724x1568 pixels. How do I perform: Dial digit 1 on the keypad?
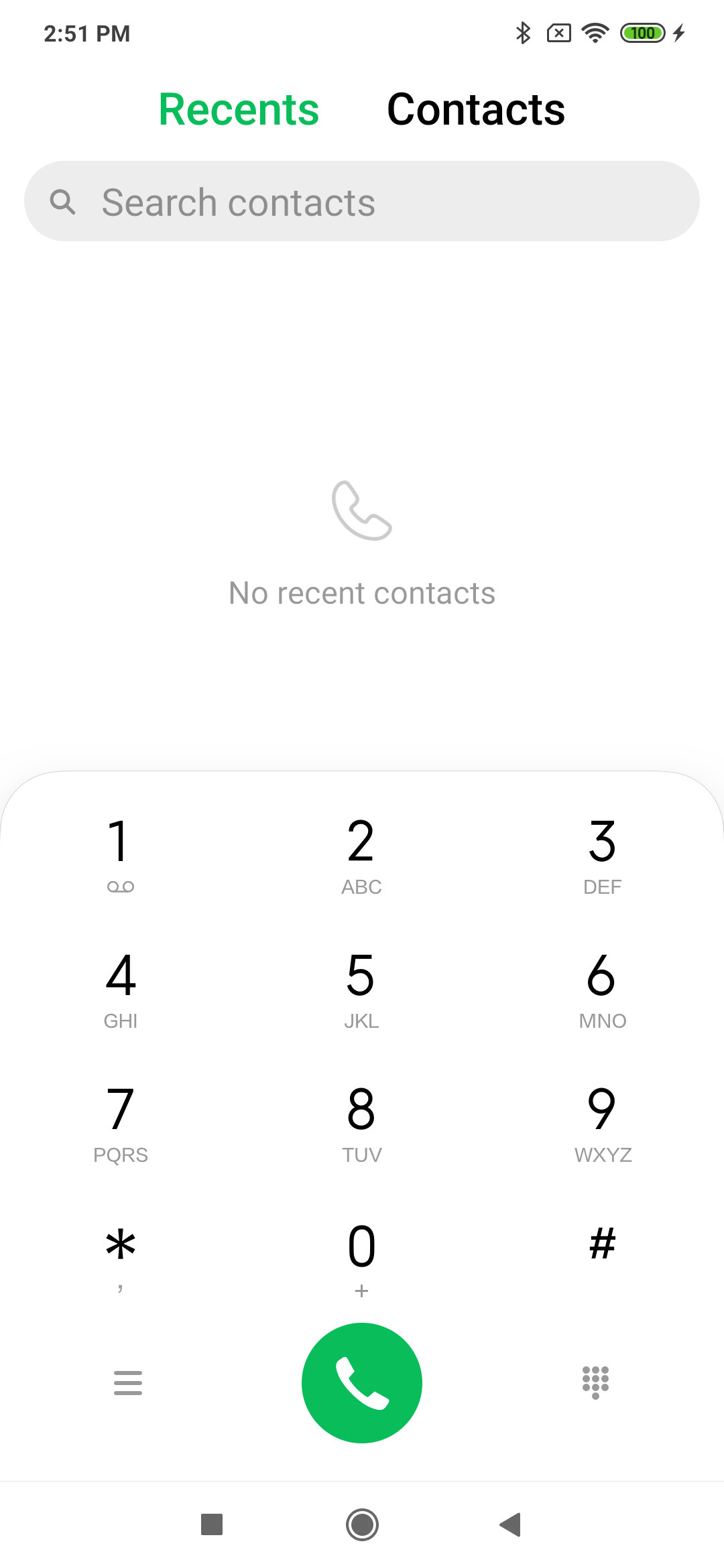click(121, 856)
